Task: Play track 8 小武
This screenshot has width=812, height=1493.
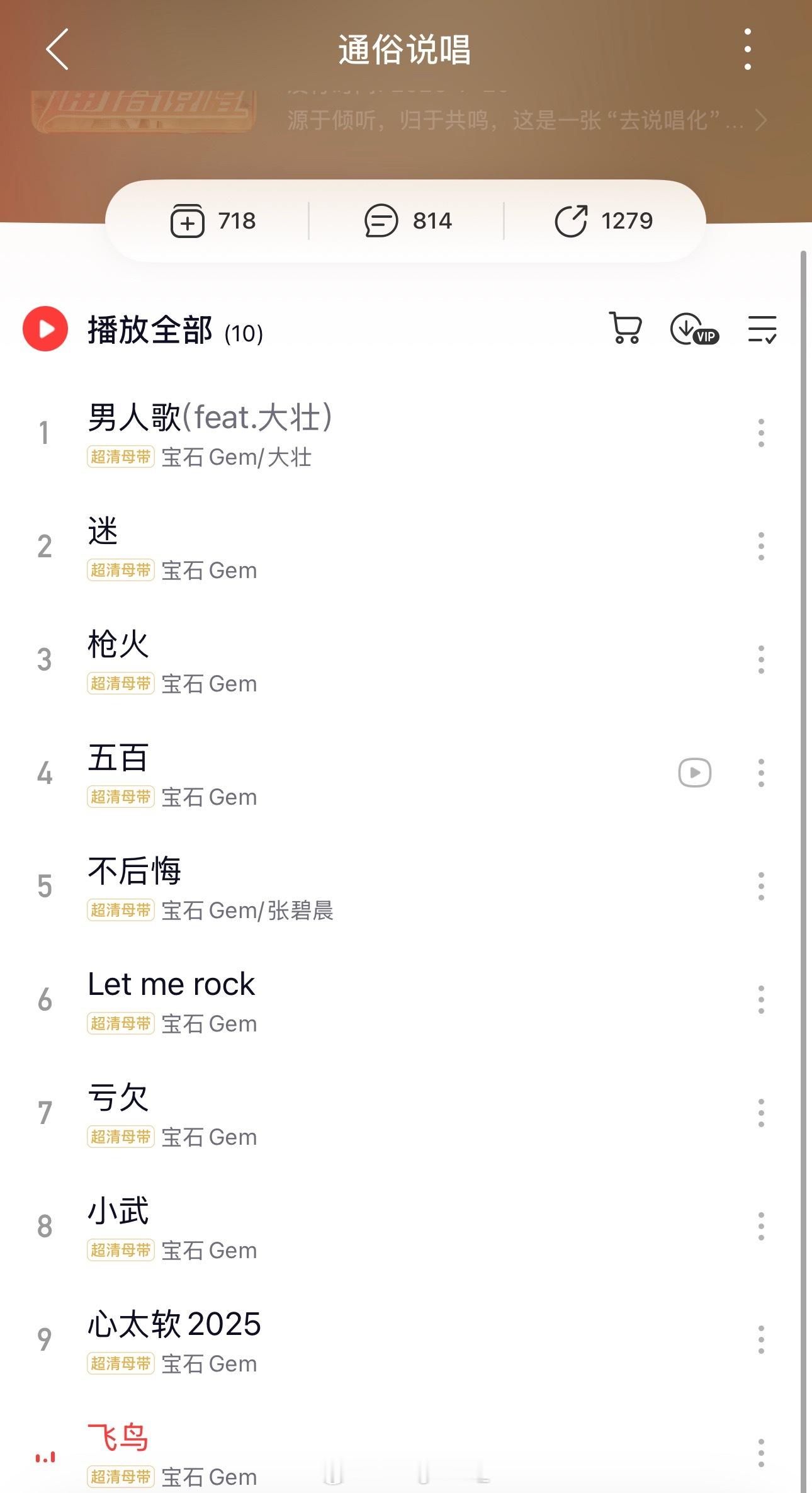Action: pyautogui.click(x=378, y=1227)
